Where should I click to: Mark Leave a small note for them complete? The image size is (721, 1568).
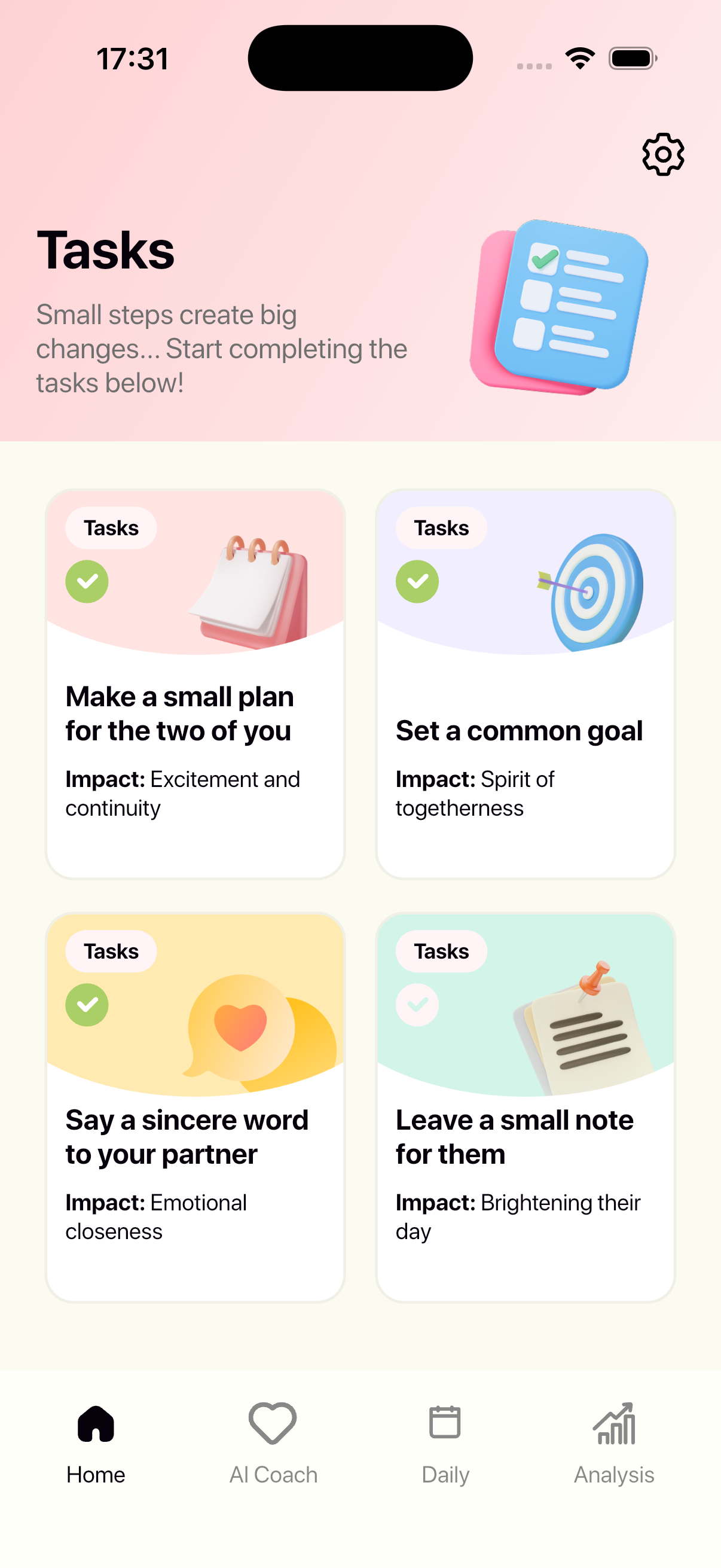point(417,1004)
